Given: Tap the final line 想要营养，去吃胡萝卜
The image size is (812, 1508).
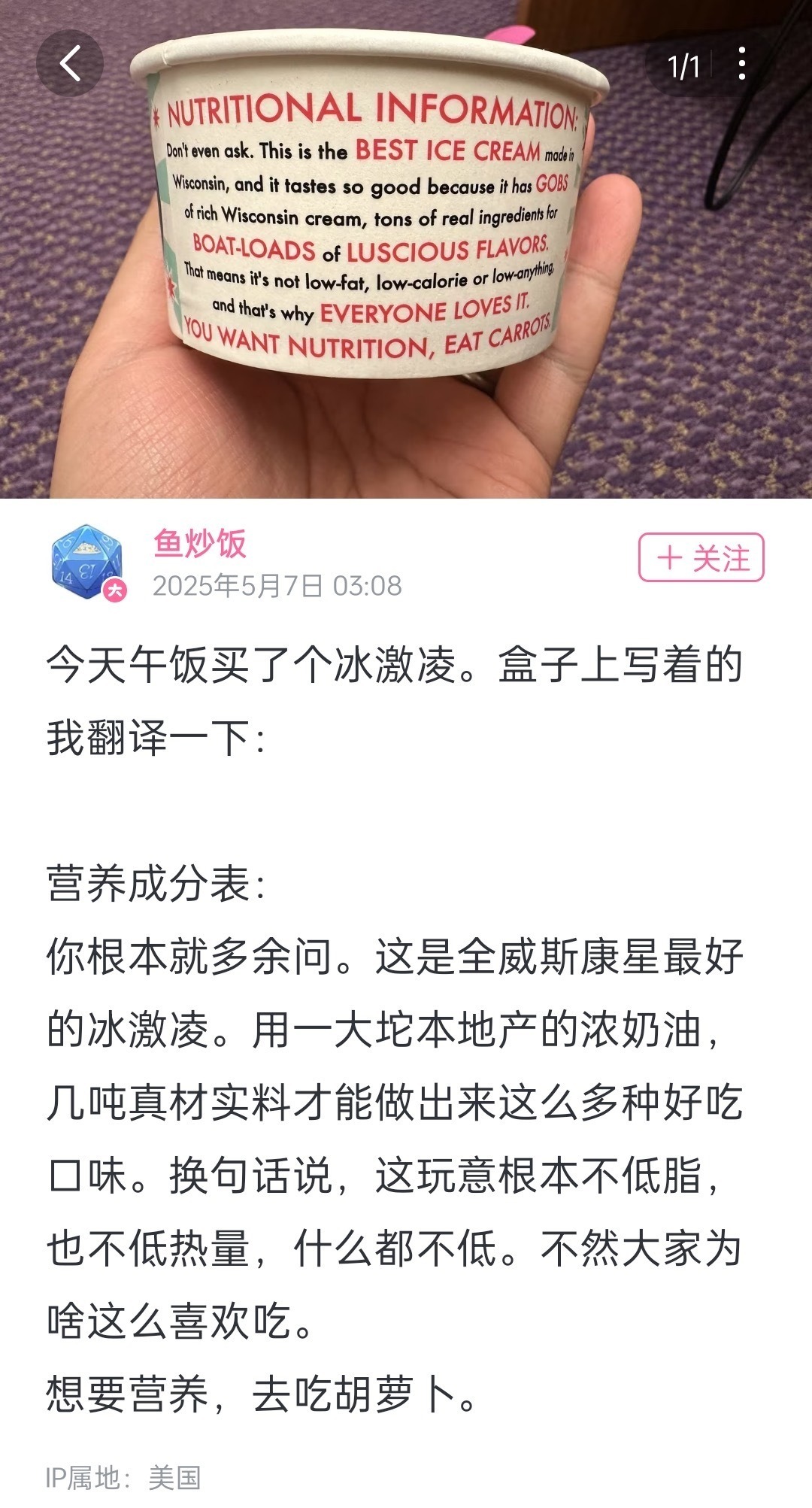Looking at the screenshot, I should tap(259, 1397).
